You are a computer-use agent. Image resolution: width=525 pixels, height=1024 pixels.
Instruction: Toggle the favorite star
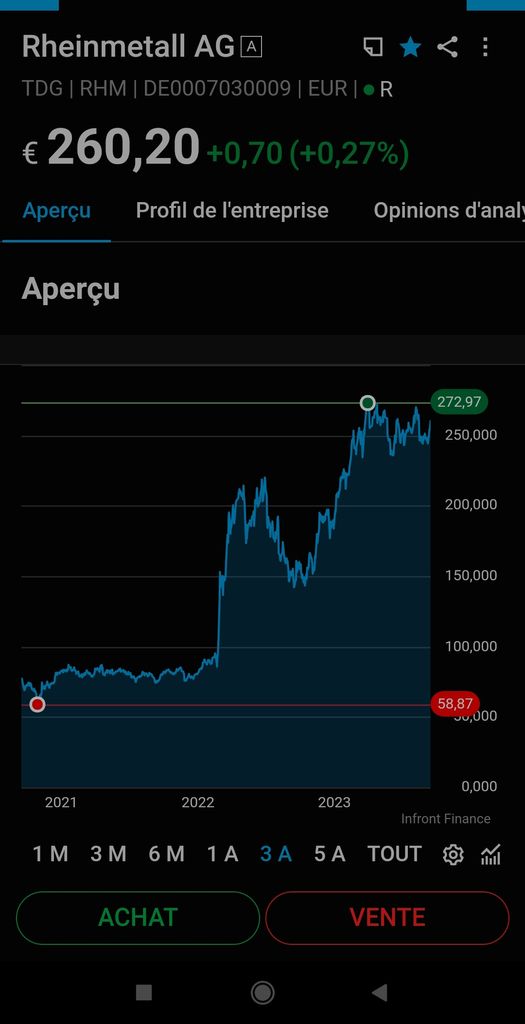coord(410,47)
